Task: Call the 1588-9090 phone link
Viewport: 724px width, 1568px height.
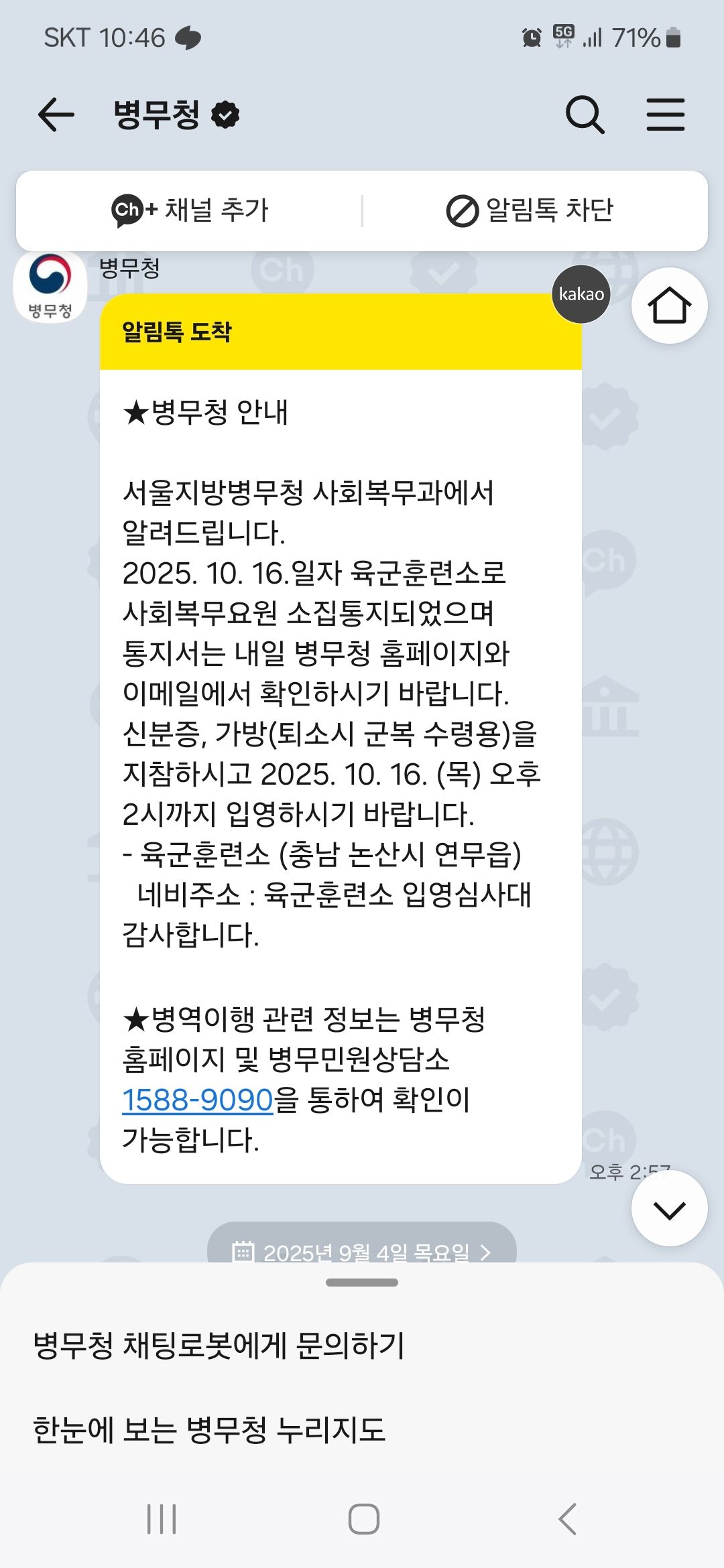Action: coord(198,1100)
